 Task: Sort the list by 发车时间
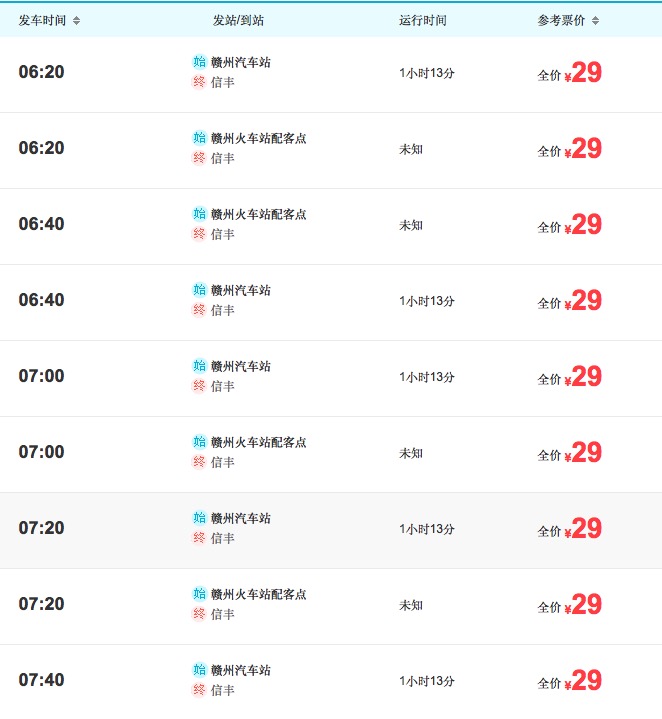49,20
